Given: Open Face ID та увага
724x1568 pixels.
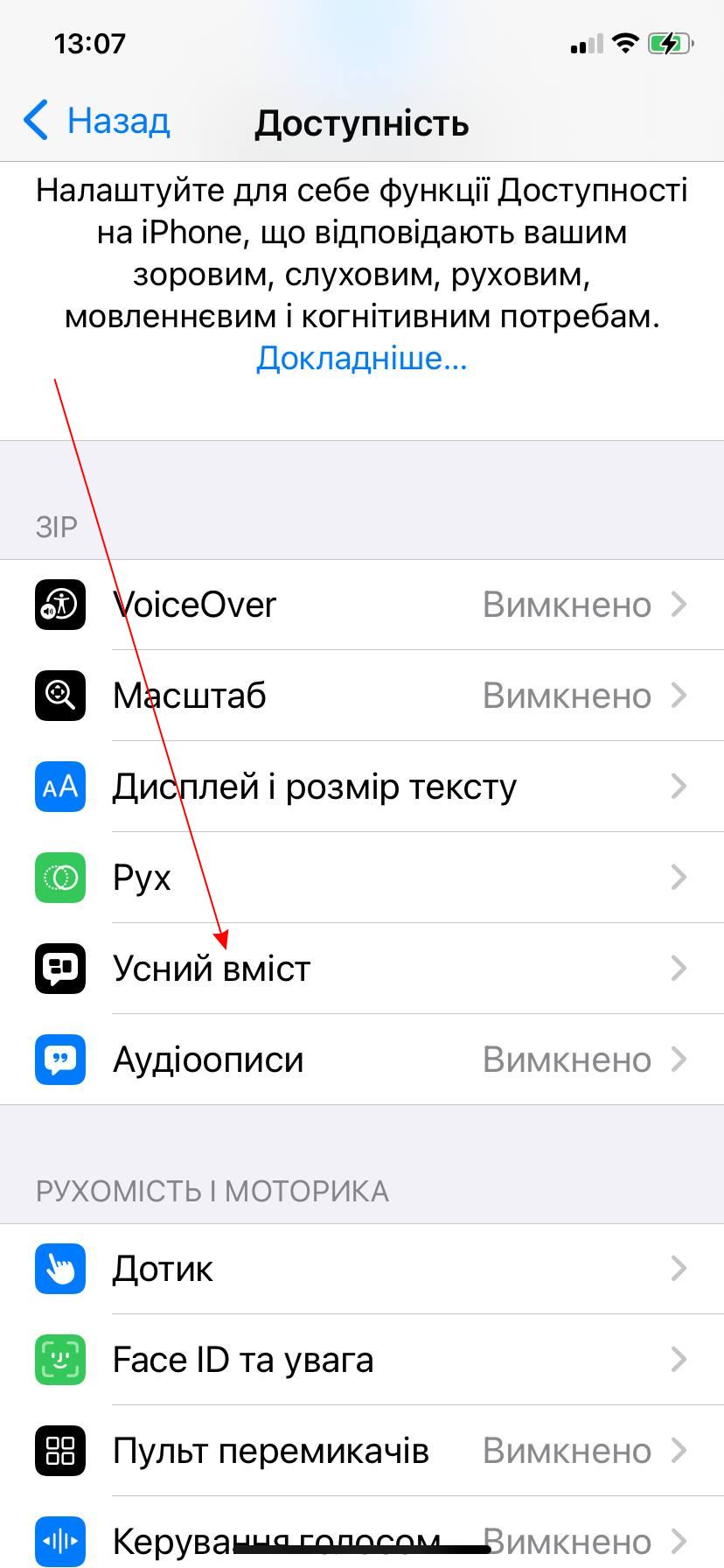Looking at the screenshot, I should pos(362,1360).
